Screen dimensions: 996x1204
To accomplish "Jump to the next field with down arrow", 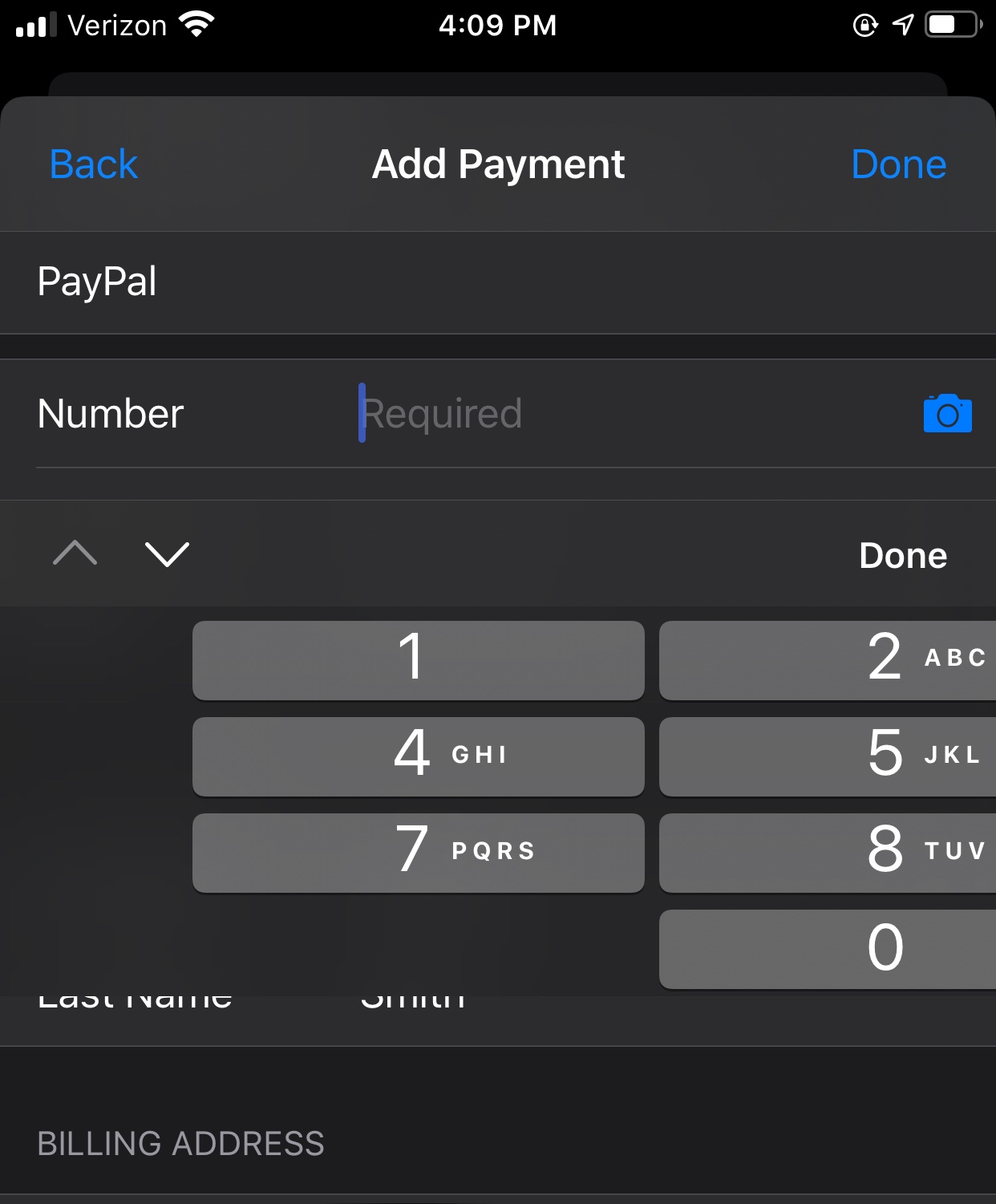I will pos(167,554).
